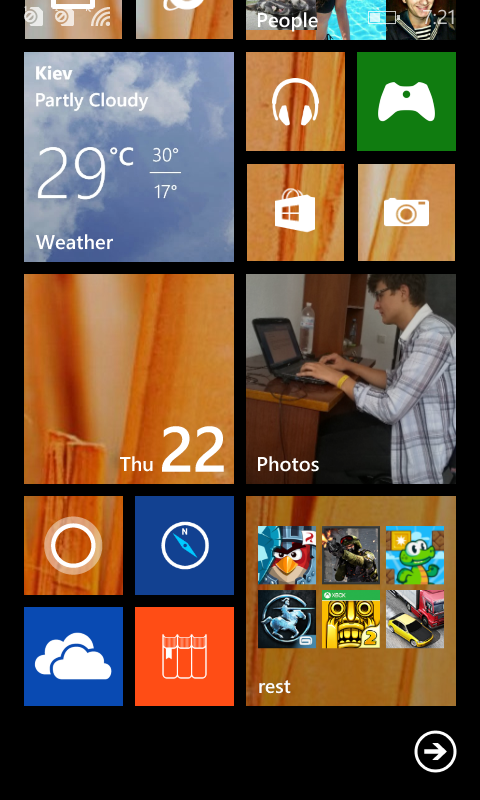Open the People tile
Screen dimensions: 480x800
coord(351,20)
